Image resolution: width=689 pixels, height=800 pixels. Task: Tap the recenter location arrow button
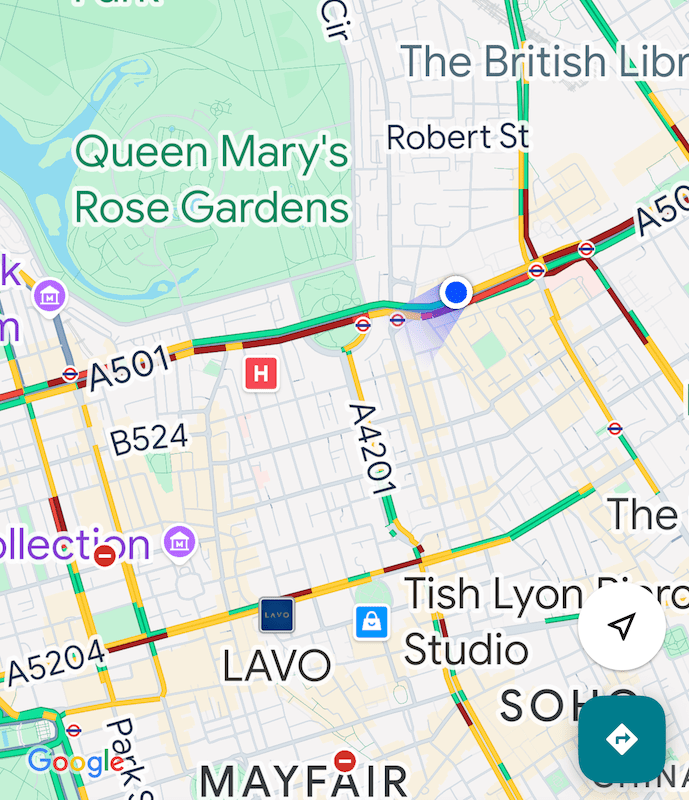coord(622,627)
